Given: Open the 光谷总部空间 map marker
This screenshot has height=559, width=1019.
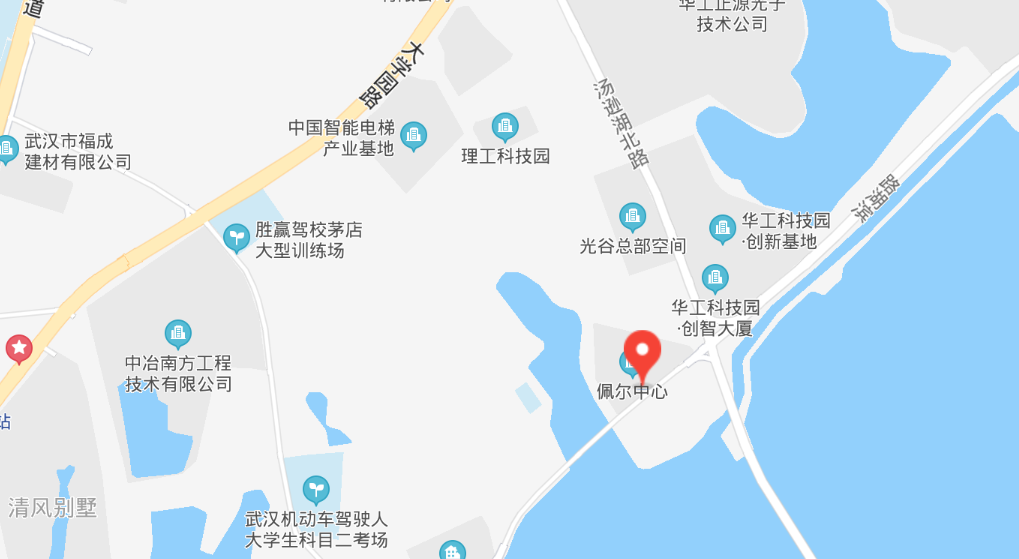Looking at the screenshot, I should click(632, 216).
